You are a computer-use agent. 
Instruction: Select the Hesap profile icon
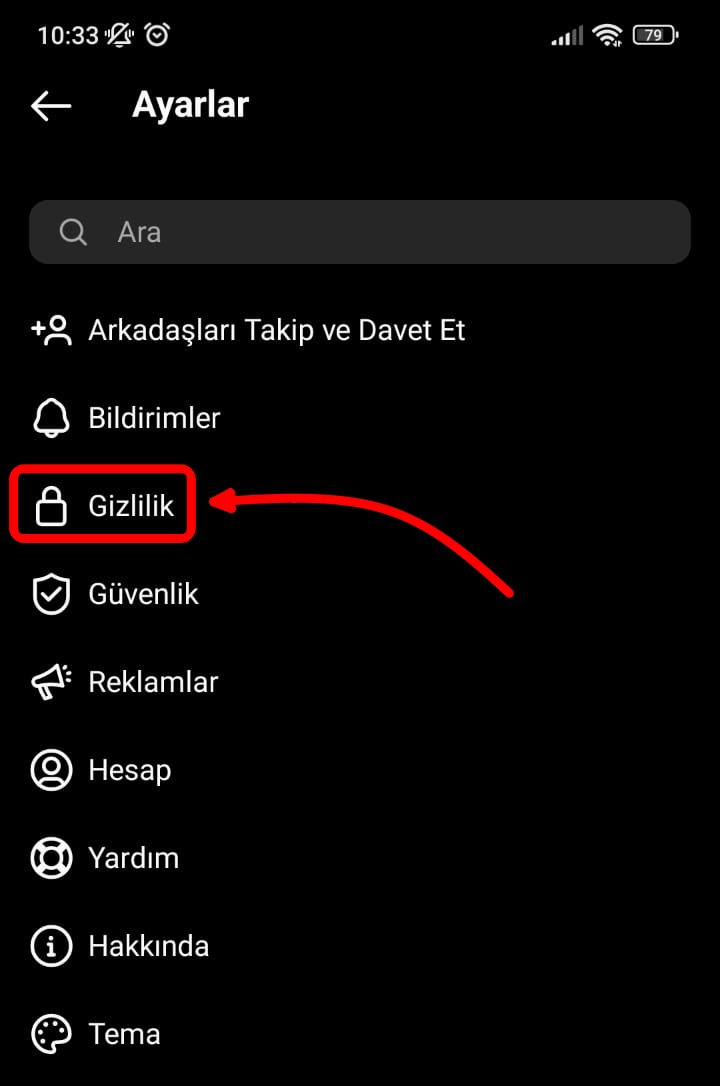click(x=51, y=770)
